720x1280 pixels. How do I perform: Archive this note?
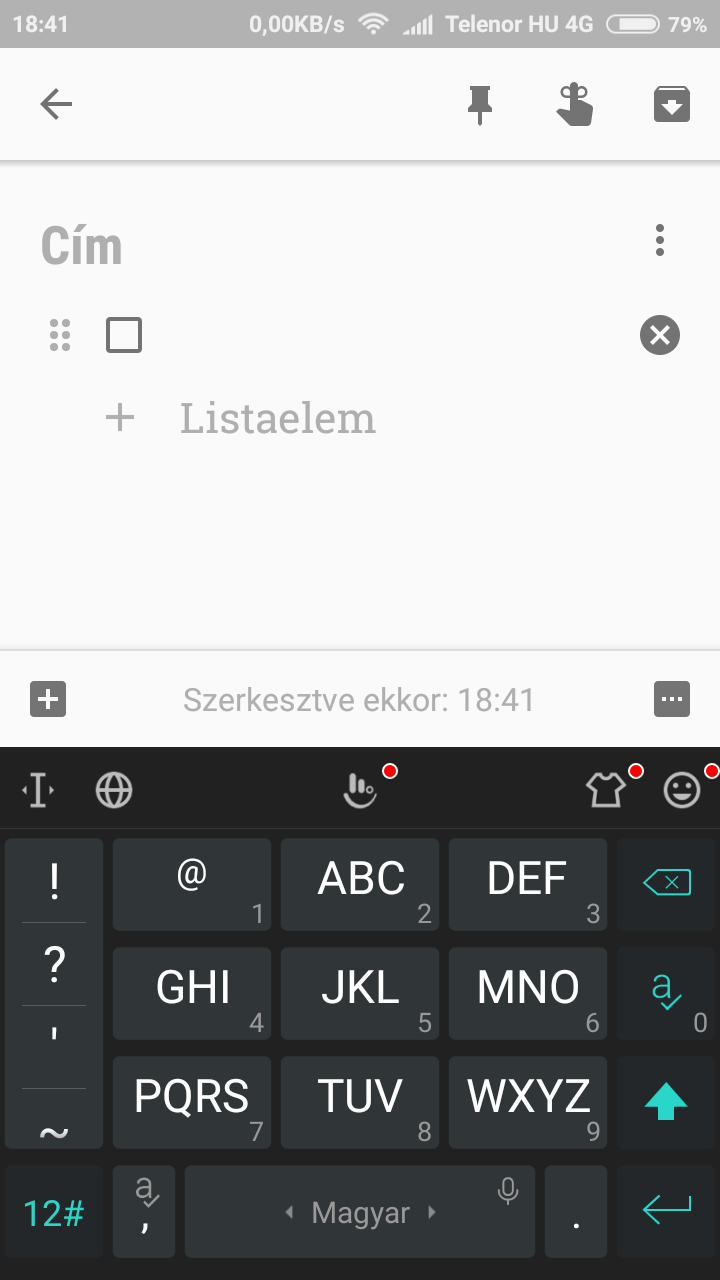(672, 104)
